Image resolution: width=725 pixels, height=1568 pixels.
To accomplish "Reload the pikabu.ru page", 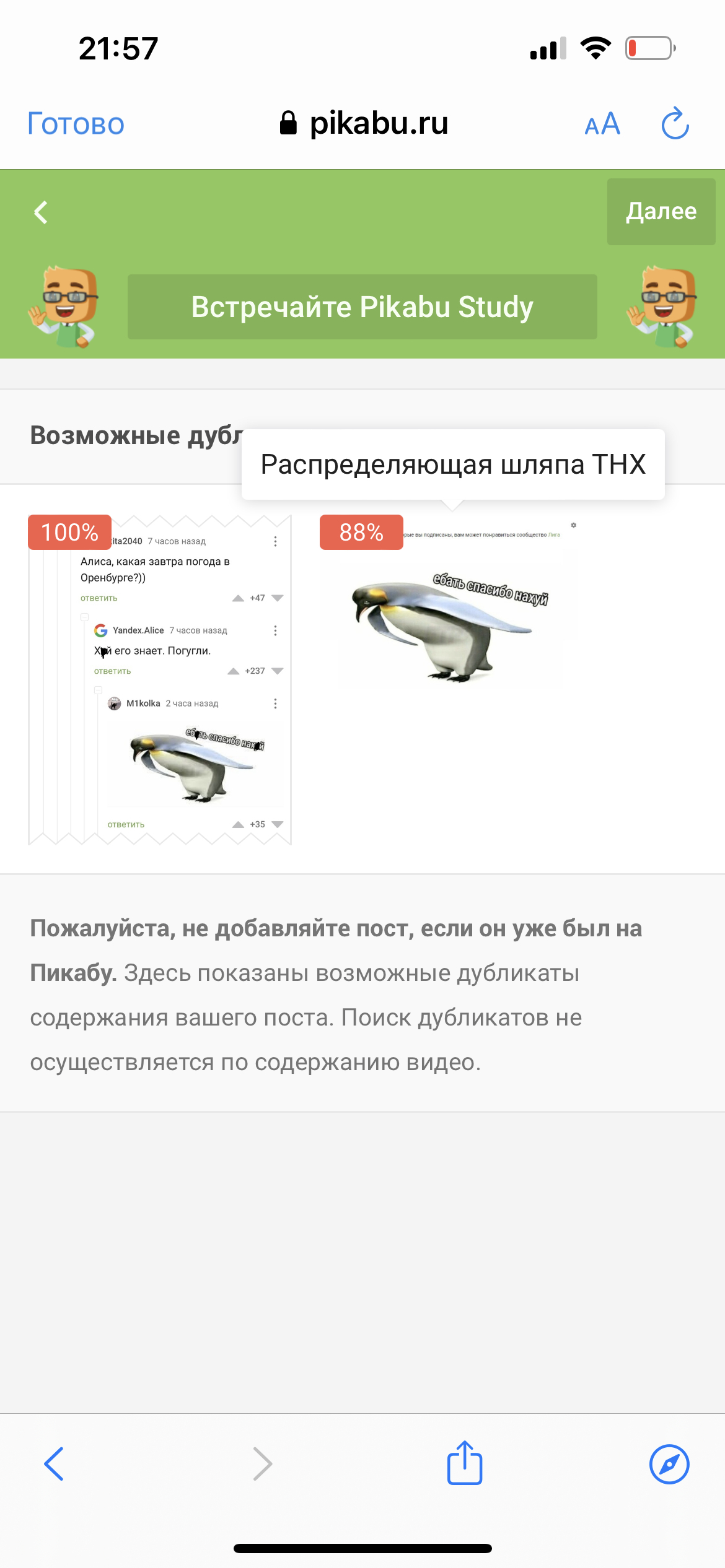I will click(675, 124).
